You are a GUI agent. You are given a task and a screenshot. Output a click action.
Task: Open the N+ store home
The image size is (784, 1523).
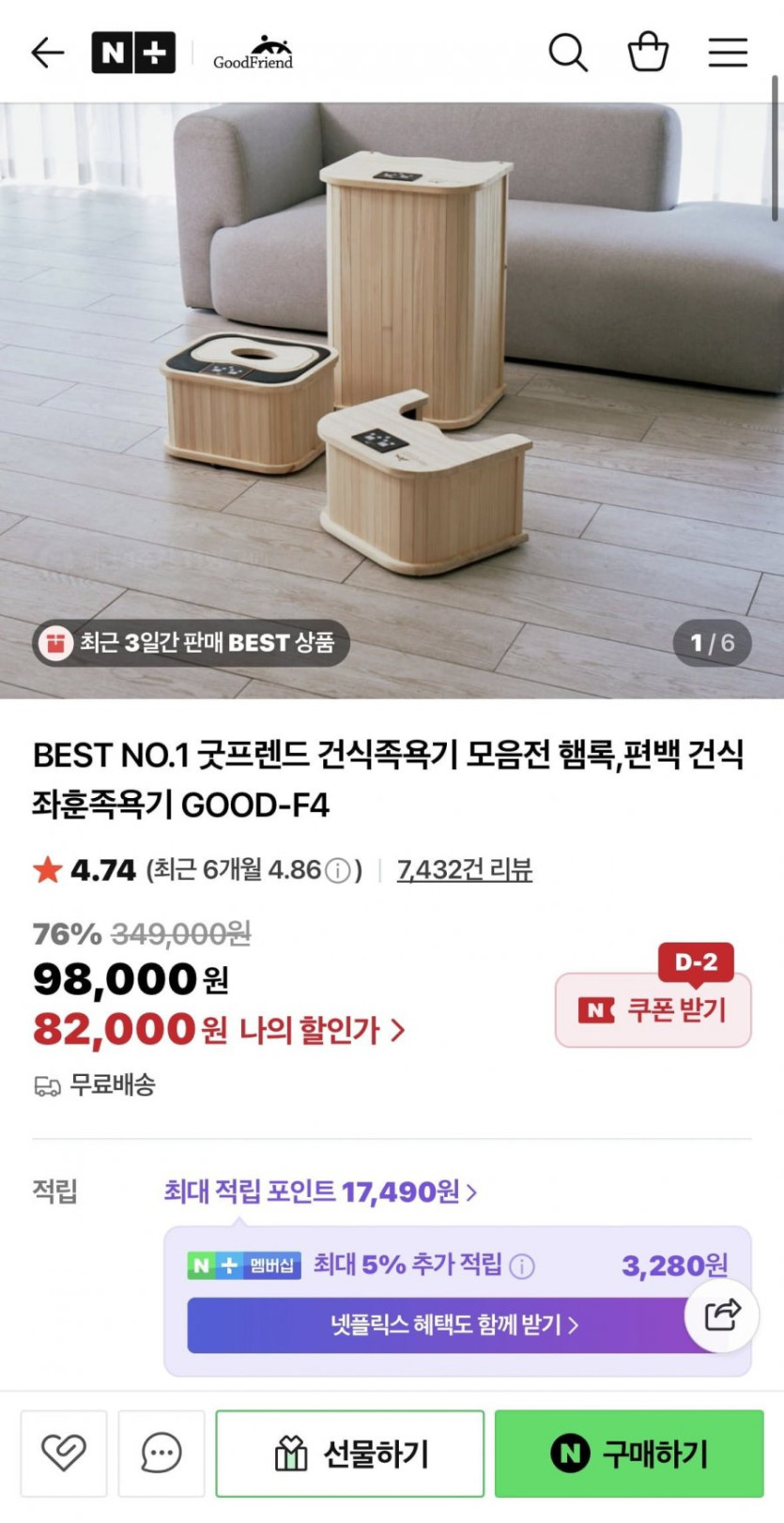pyautogui.click(x=133, y=53)
